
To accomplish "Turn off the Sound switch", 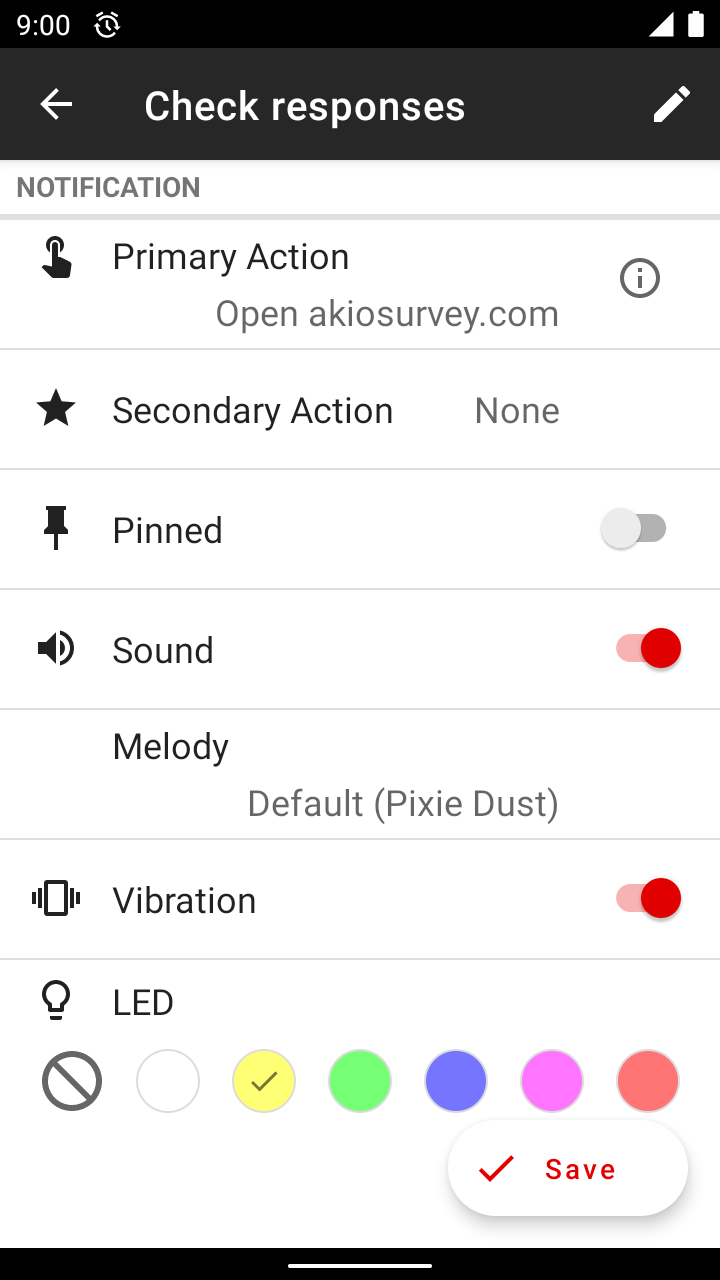I will tap(648, 648).
